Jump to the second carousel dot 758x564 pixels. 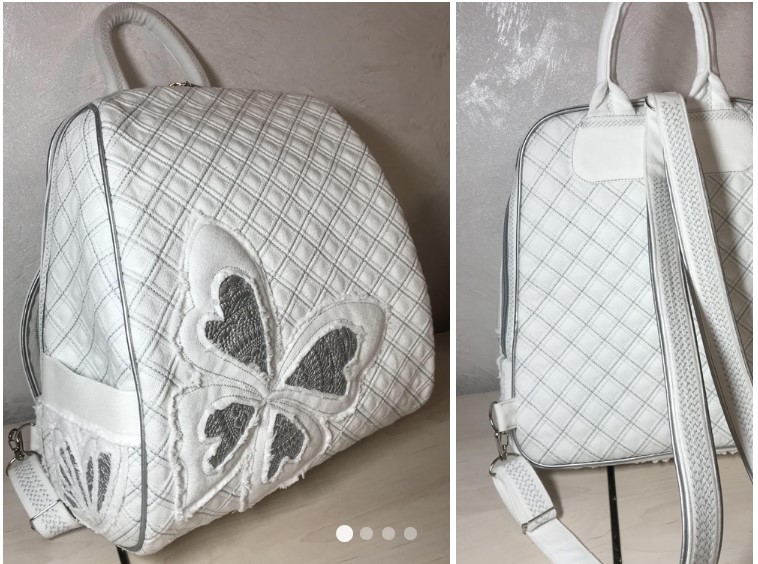tap(367, 534)
